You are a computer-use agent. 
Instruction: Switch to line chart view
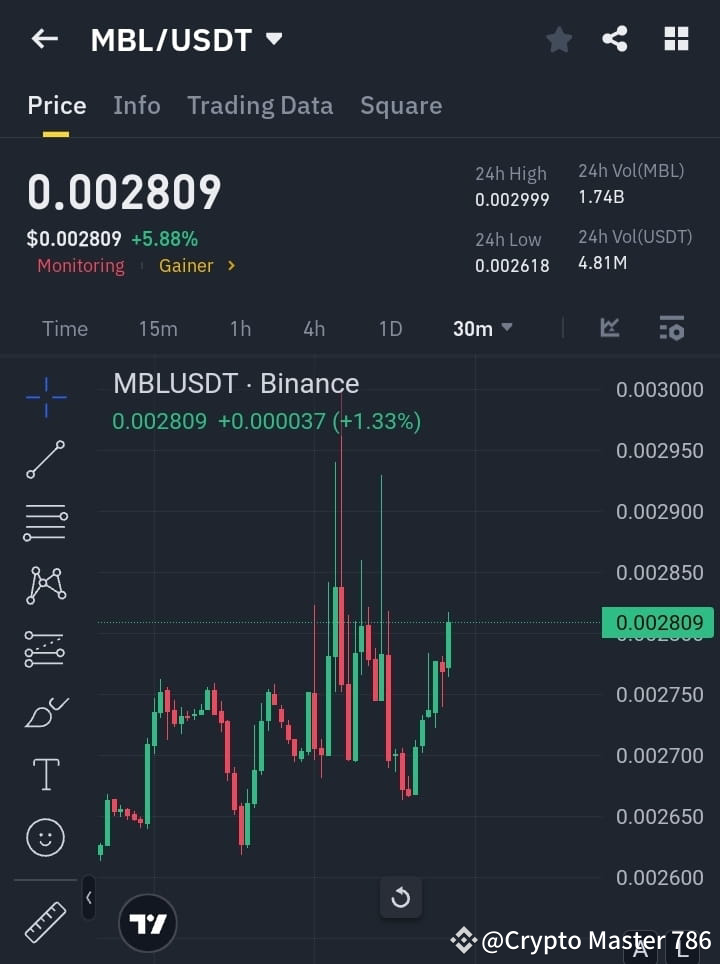pos(609,328)
